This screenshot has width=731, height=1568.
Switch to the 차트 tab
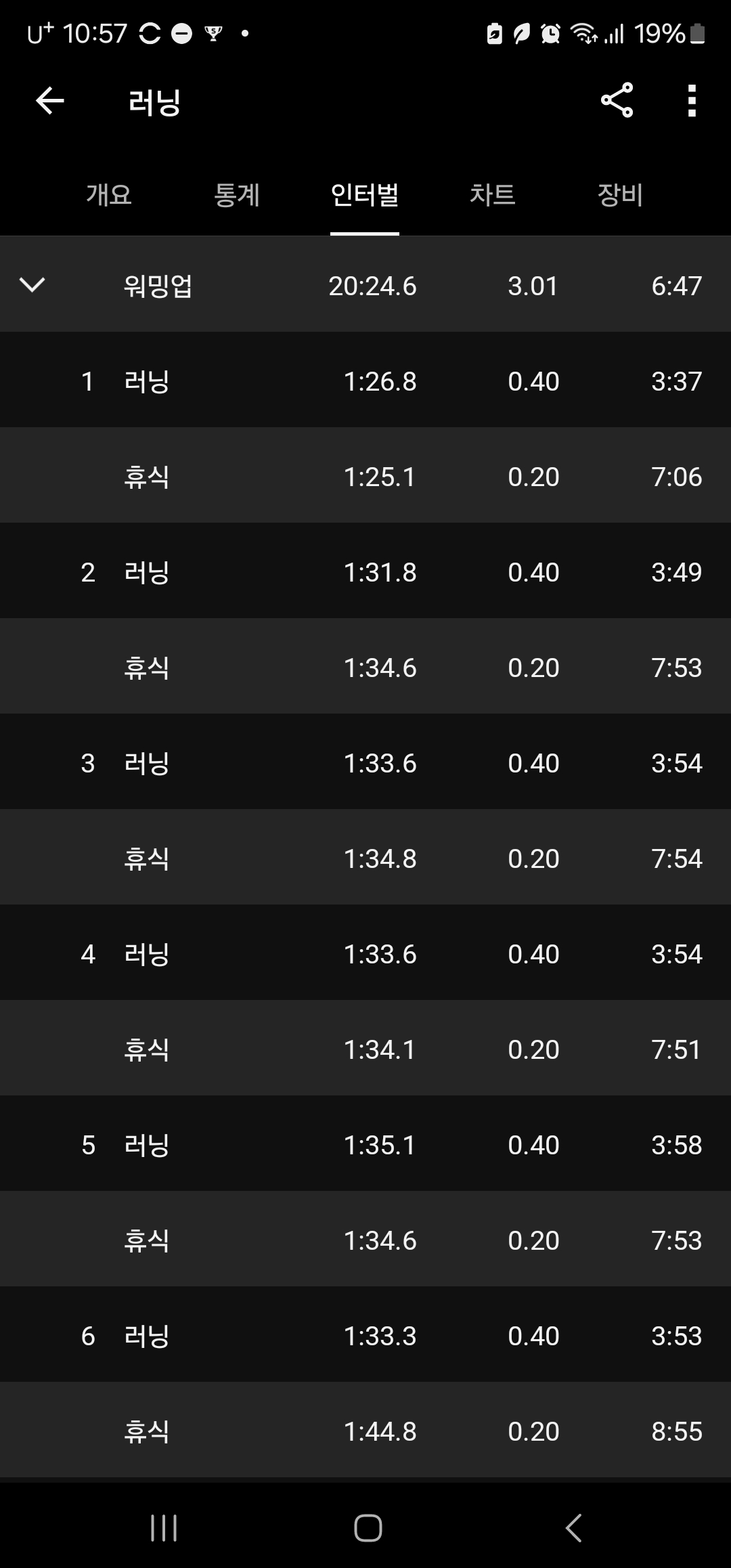click(x=492, y=195)
